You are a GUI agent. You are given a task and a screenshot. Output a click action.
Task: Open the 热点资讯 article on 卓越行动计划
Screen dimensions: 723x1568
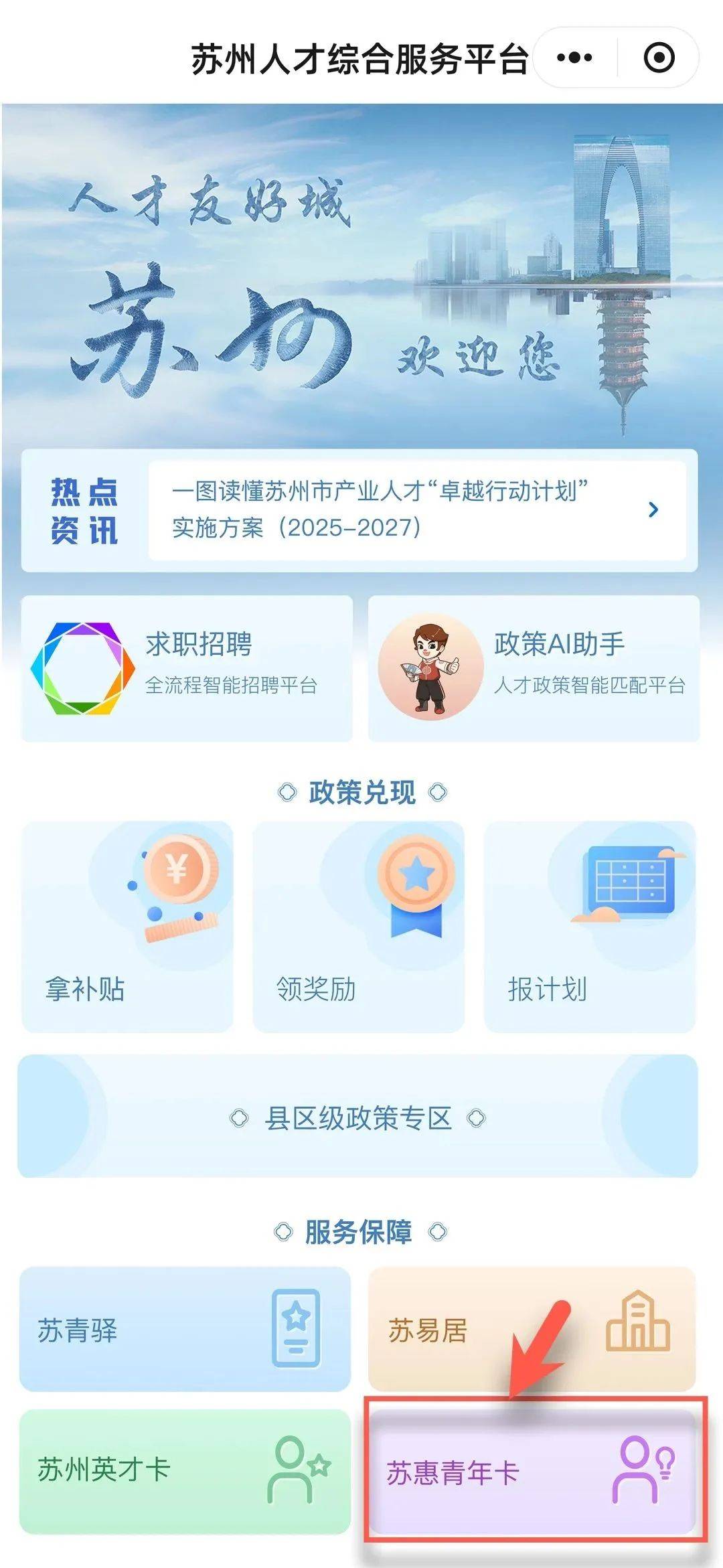(x=416, y=510)
